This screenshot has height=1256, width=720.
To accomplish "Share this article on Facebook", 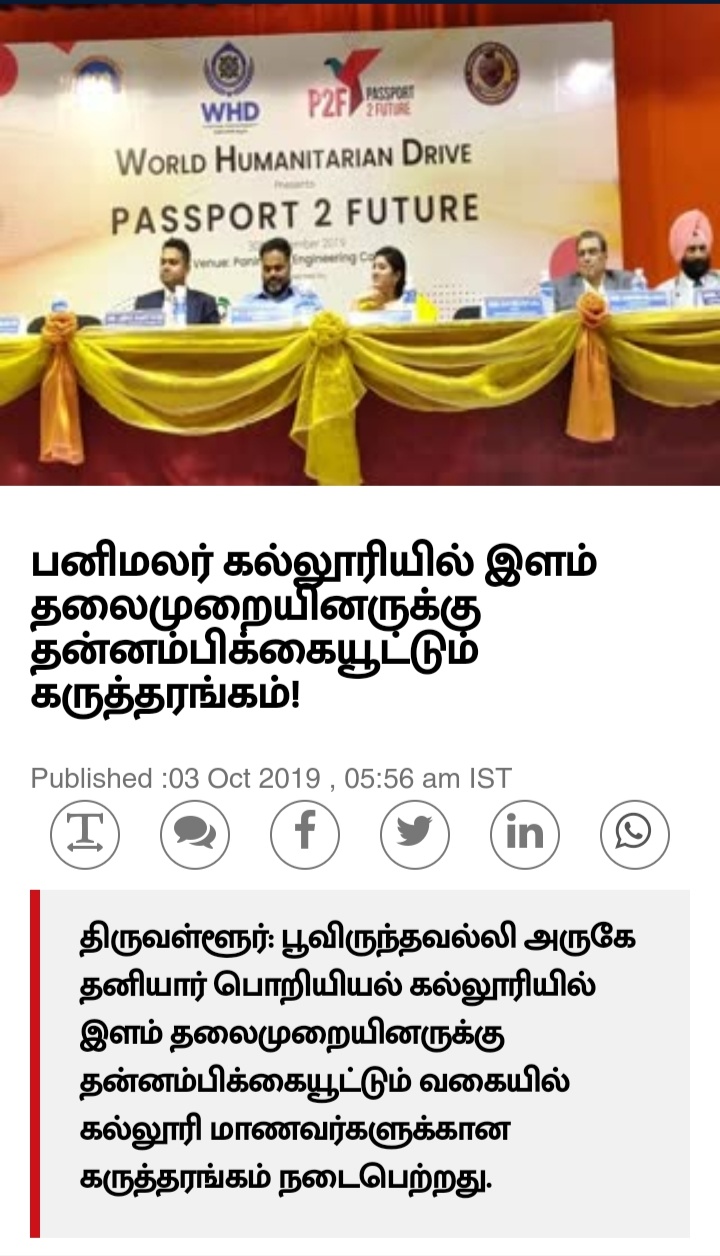I will 305,834.
